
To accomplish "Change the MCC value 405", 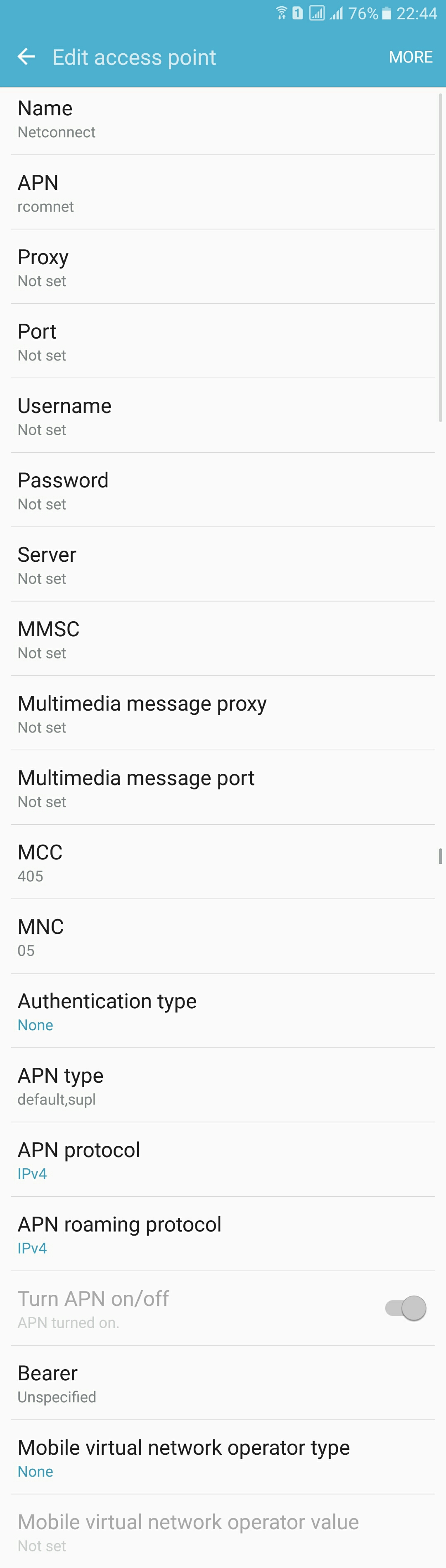I will click(223, 862).
